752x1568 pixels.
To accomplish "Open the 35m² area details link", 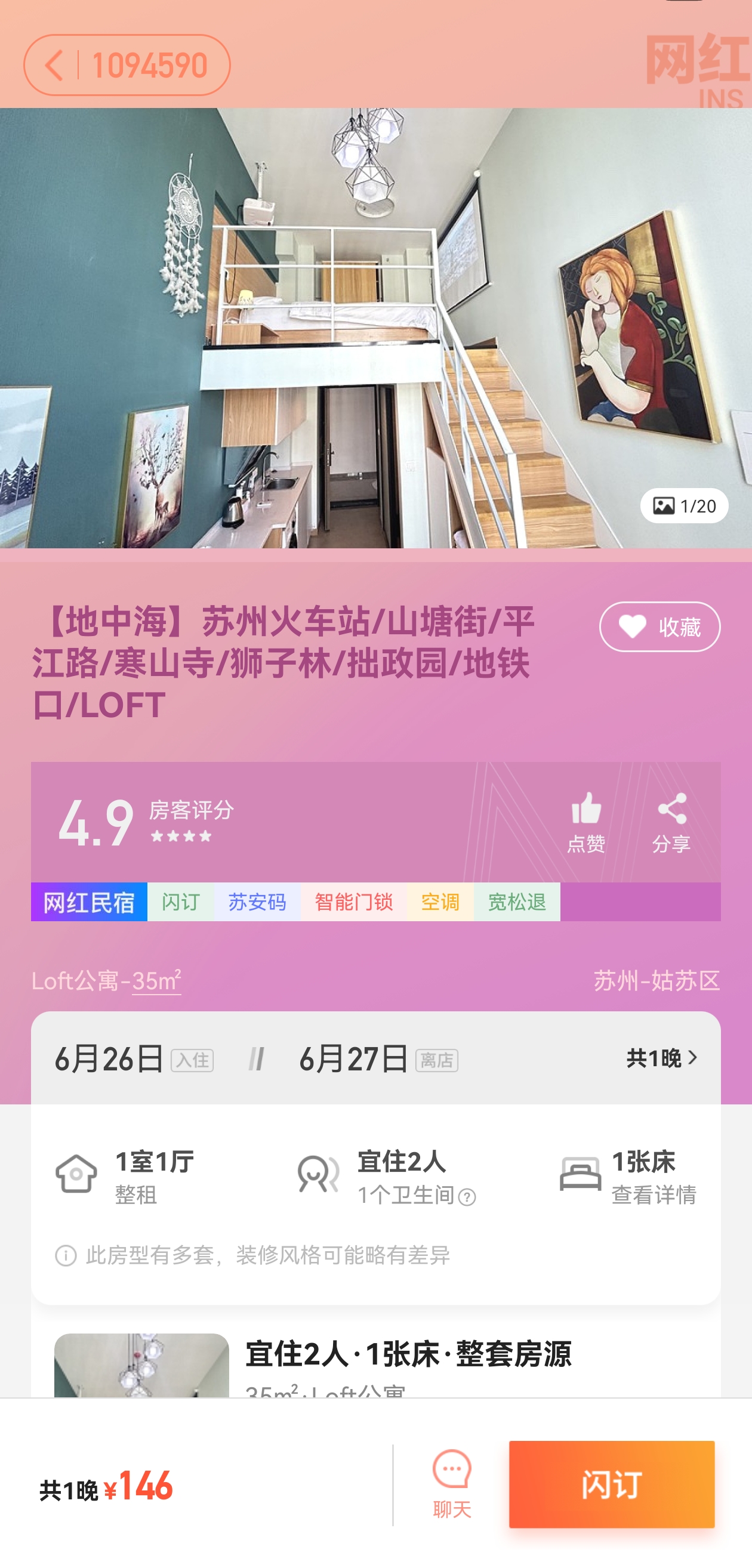I will pyautogui.click(x=156, y=981).
